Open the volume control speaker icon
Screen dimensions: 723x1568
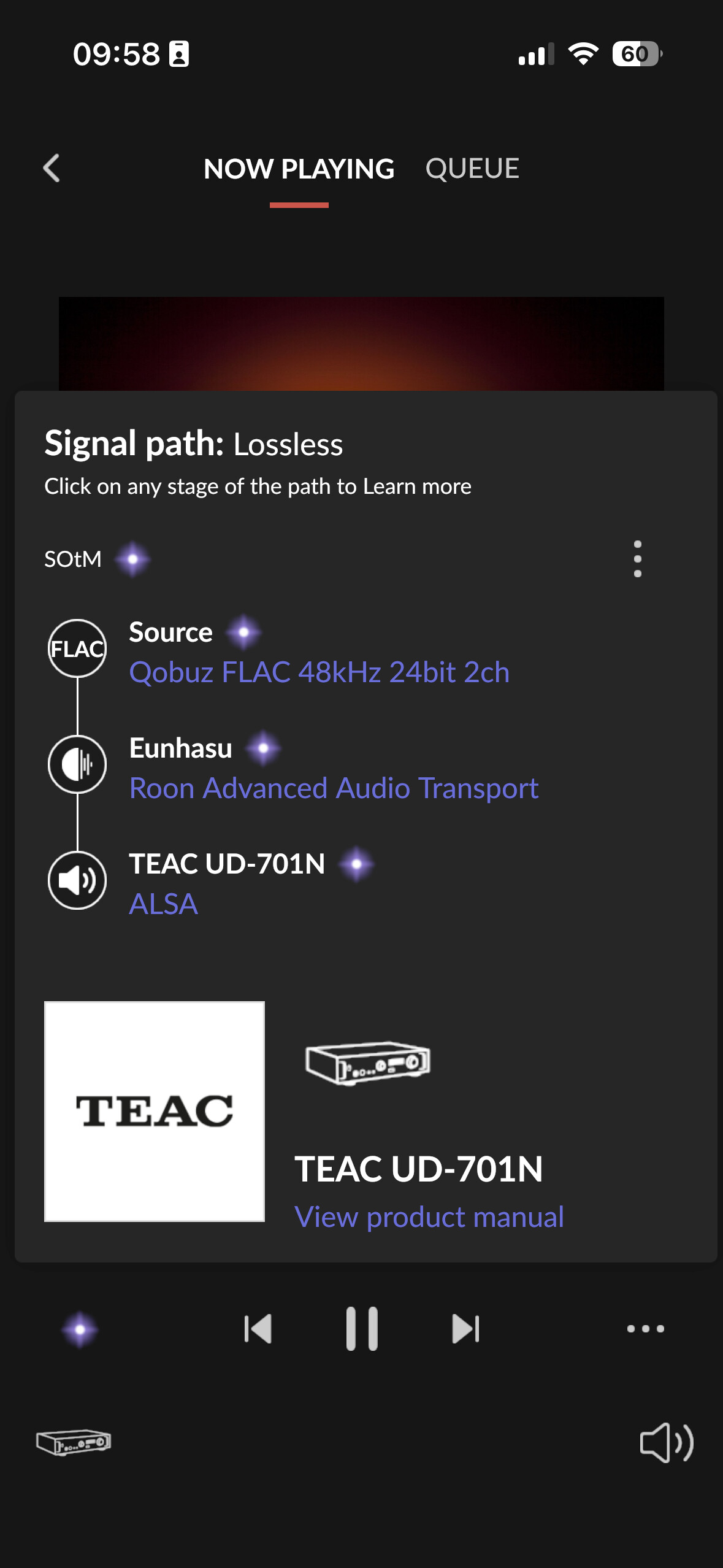[x=667, y=1442]
